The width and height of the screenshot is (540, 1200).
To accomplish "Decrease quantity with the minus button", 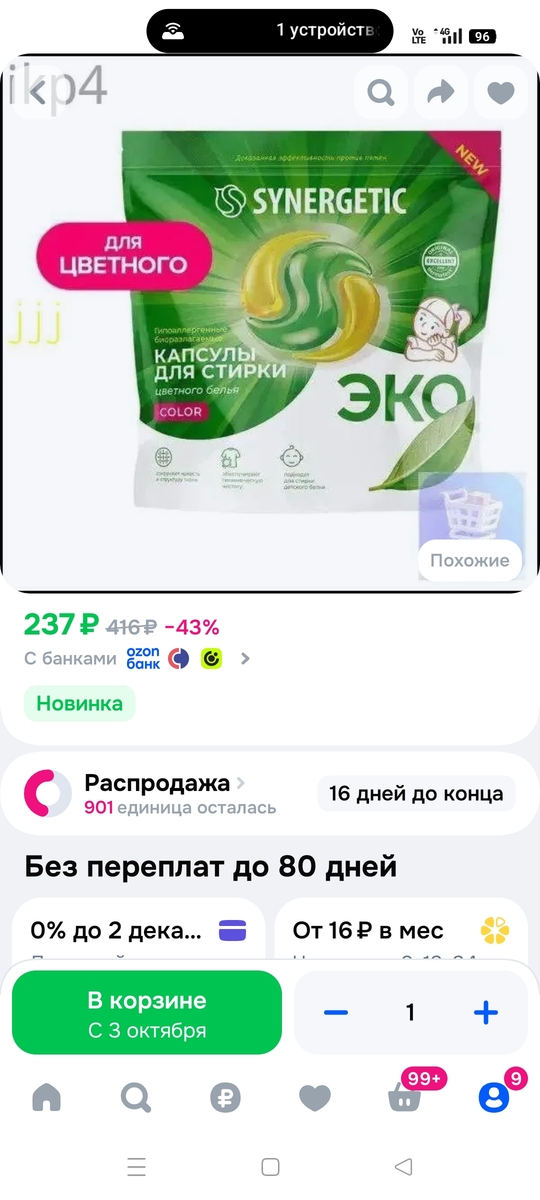I will point(336,1013).
